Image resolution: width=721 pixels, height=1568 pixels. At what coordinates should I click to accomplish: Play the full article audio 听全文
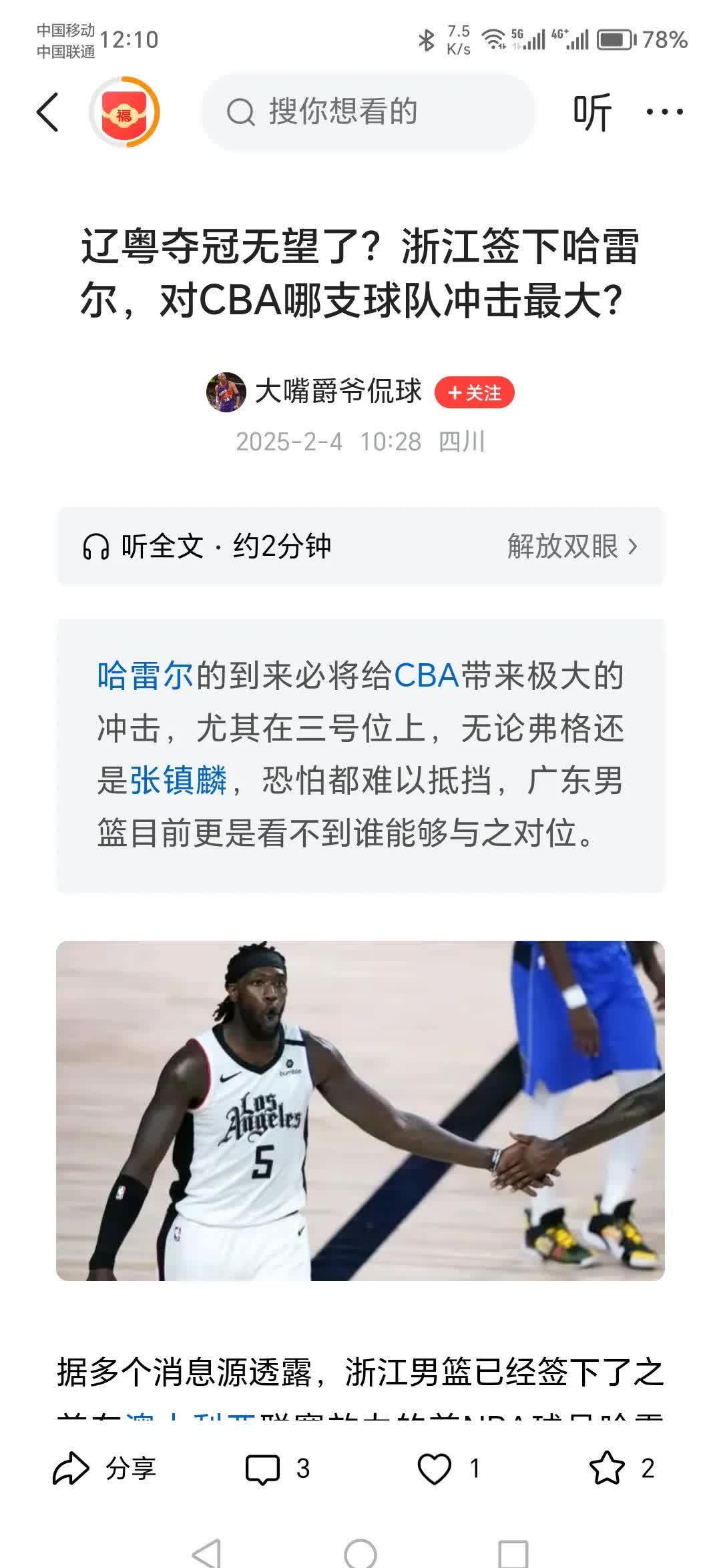click(x=207, y=546)
